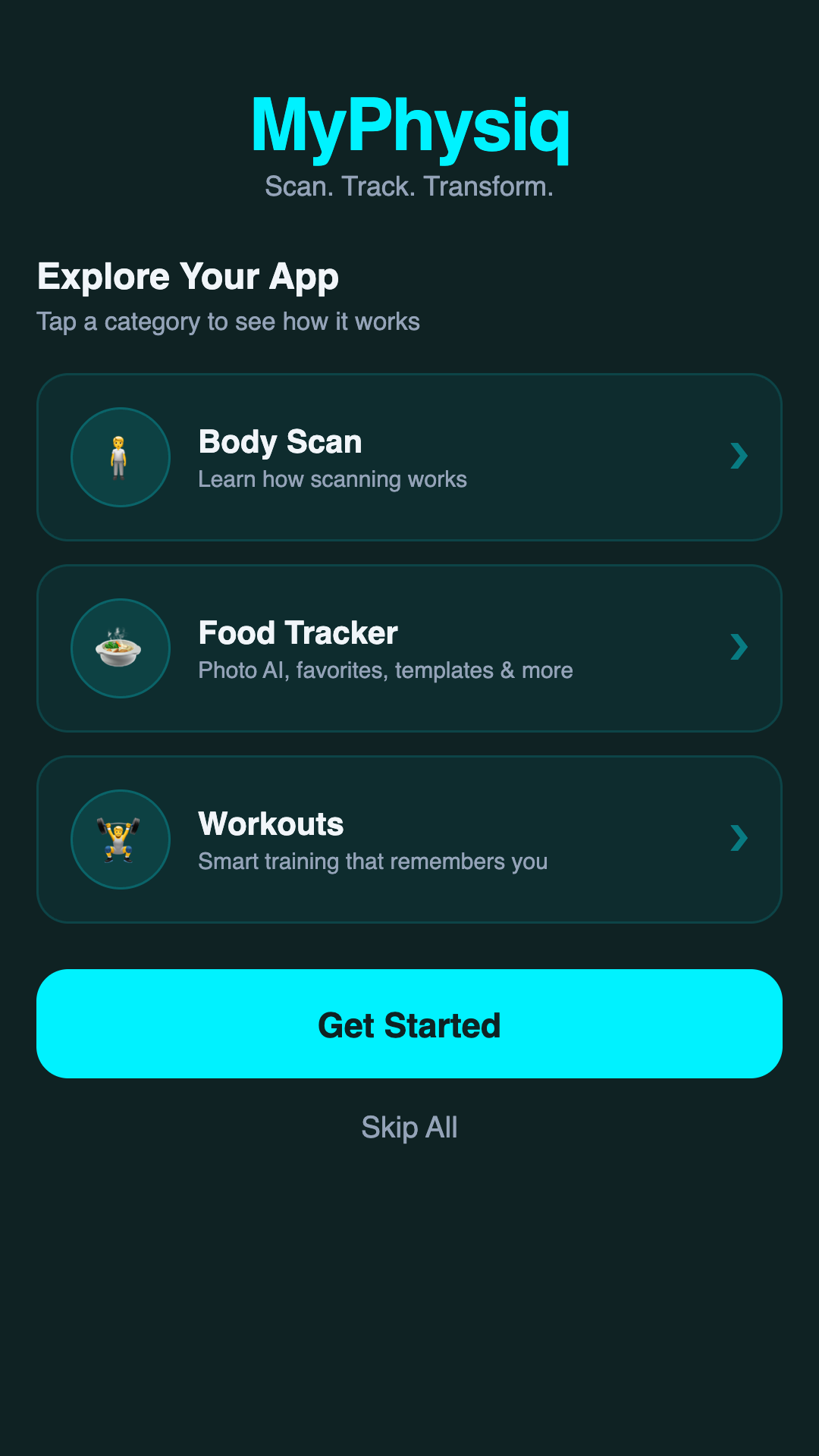Open the food bowl circle badge

coord(120,647)
